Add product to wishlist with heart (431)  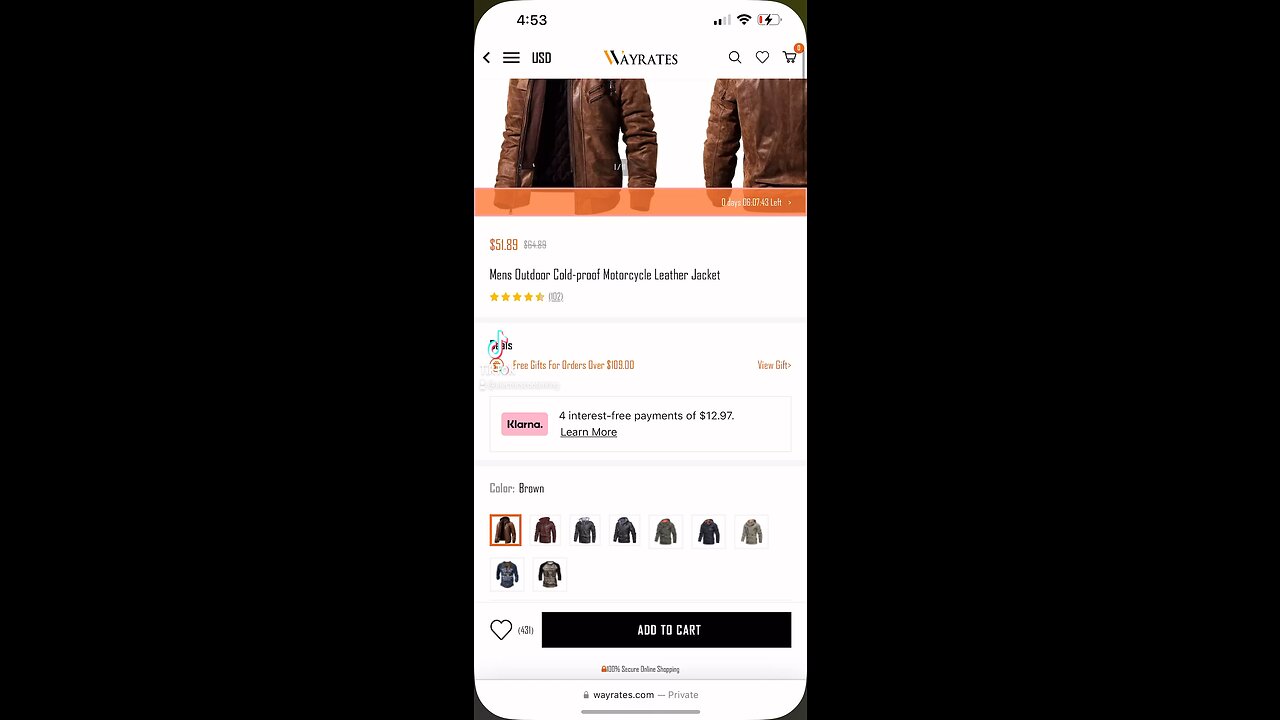tap(501, 630)
